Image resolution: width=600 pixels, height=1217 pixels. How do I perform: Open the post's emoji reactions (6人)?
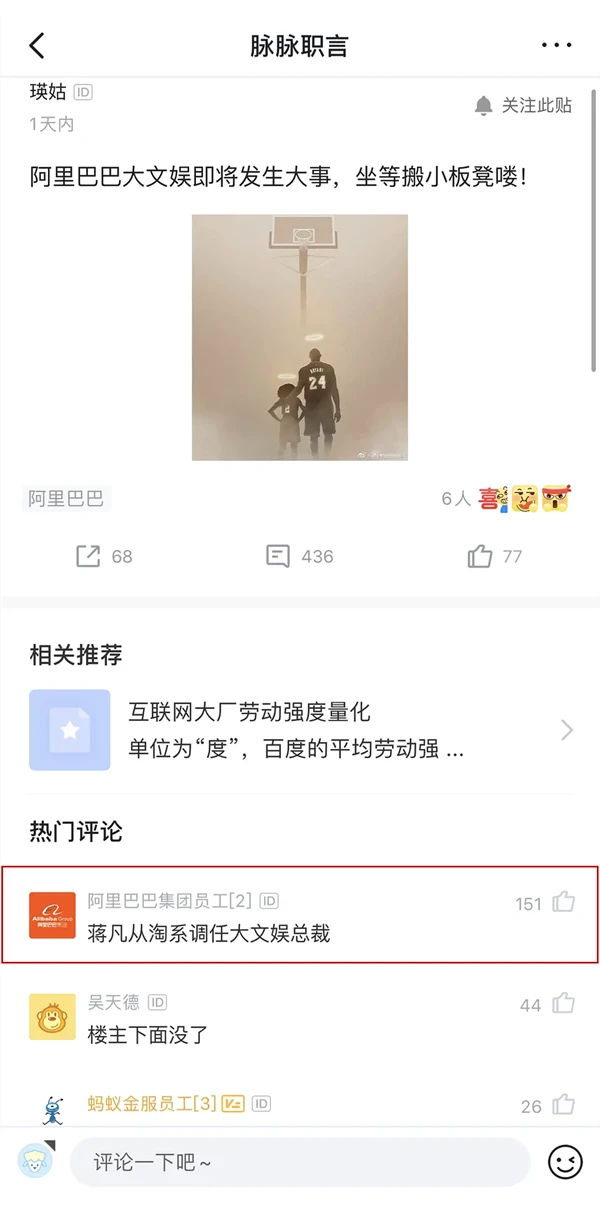click(x=505, y=498)
